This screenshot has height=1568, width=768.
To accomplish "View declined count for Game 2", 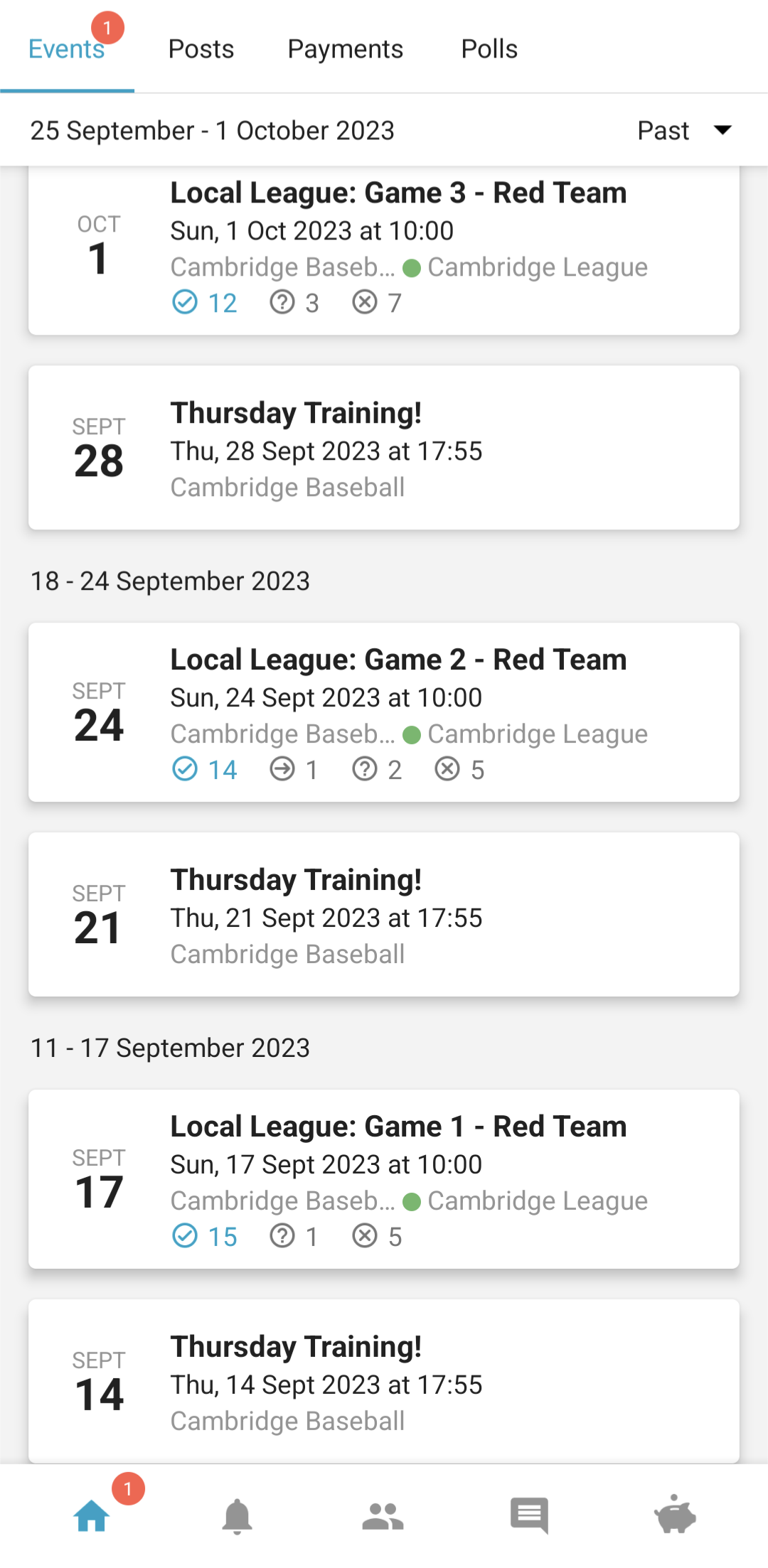I will (459, 769).
